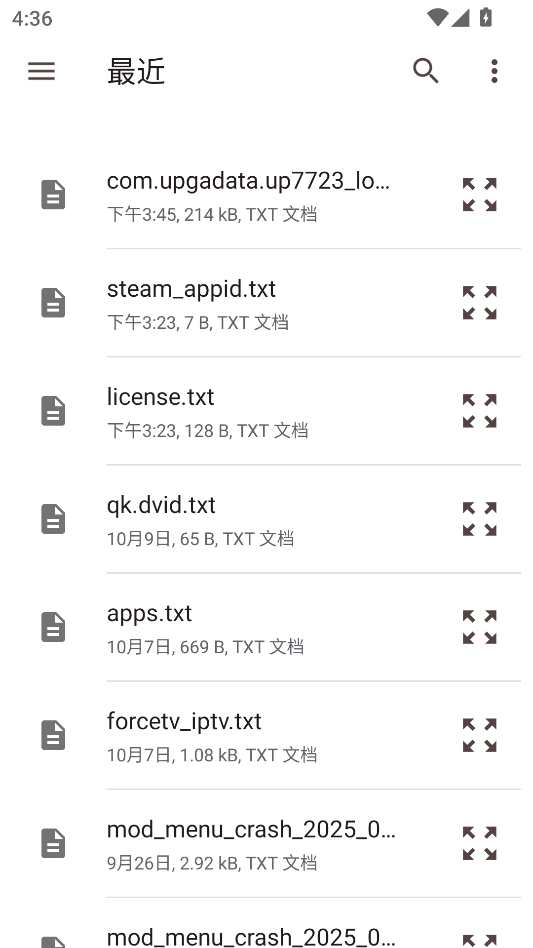Open qk.dvid.txt file
Image resolution: width=533 pixels, height=948 pixels.
coord(266,519)
